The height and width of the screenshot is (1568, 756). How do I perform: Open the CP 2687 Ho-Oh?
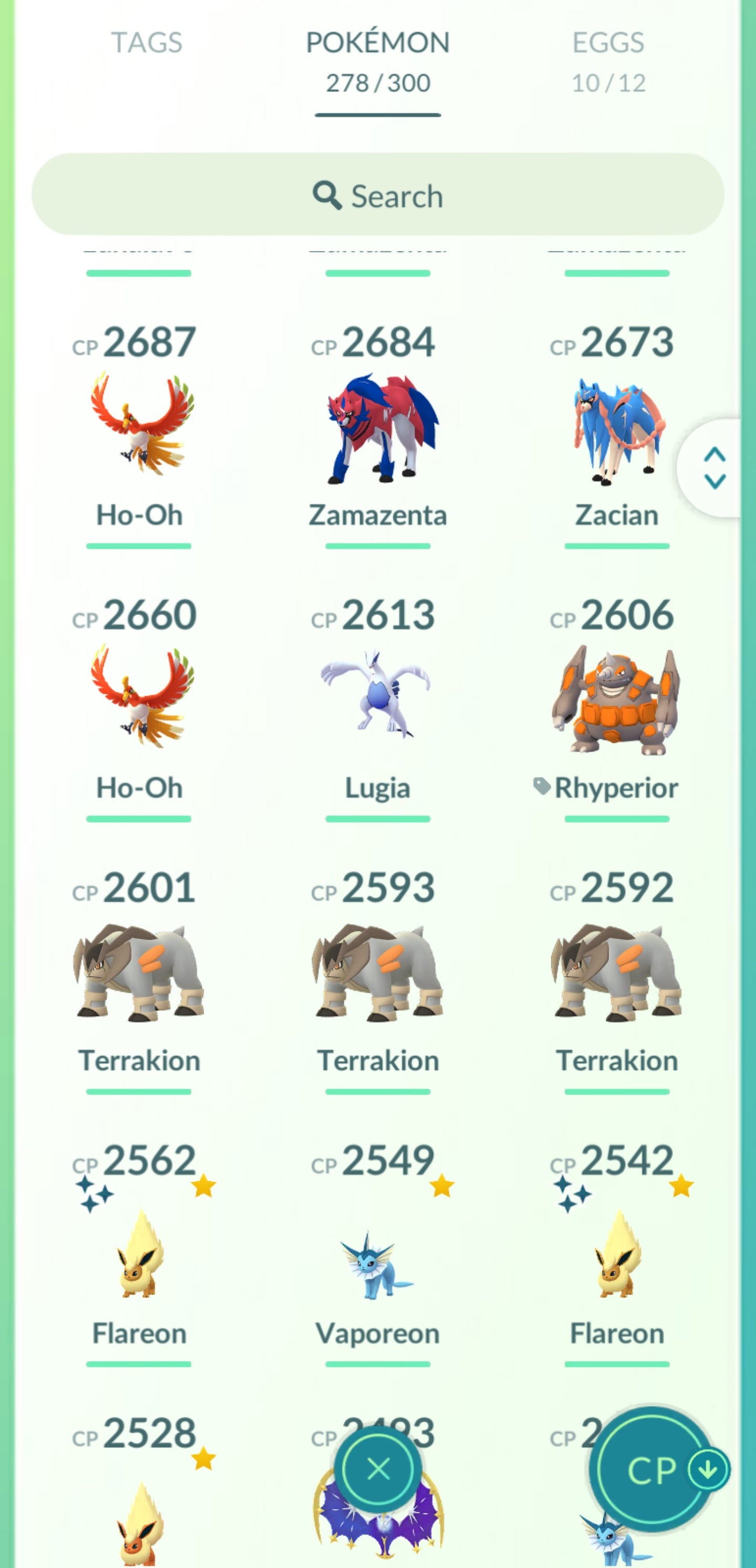(x=140, y=426)
